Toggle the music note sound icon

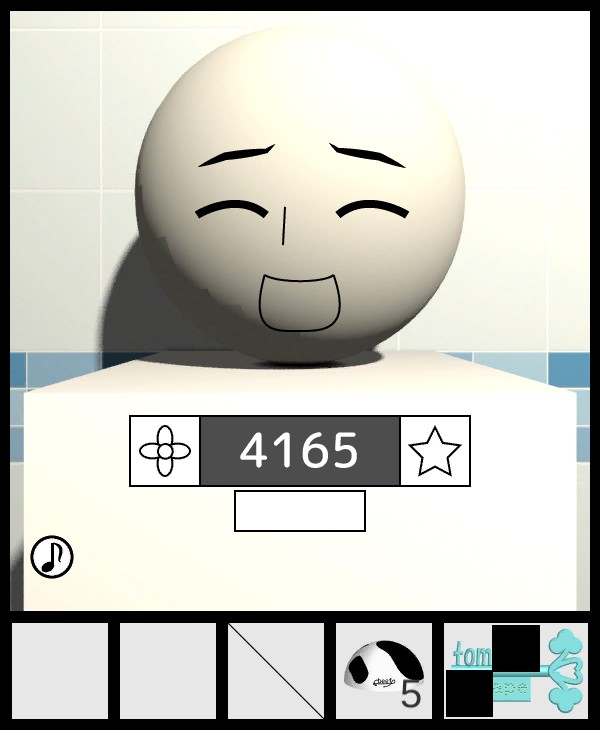[52, 557]
